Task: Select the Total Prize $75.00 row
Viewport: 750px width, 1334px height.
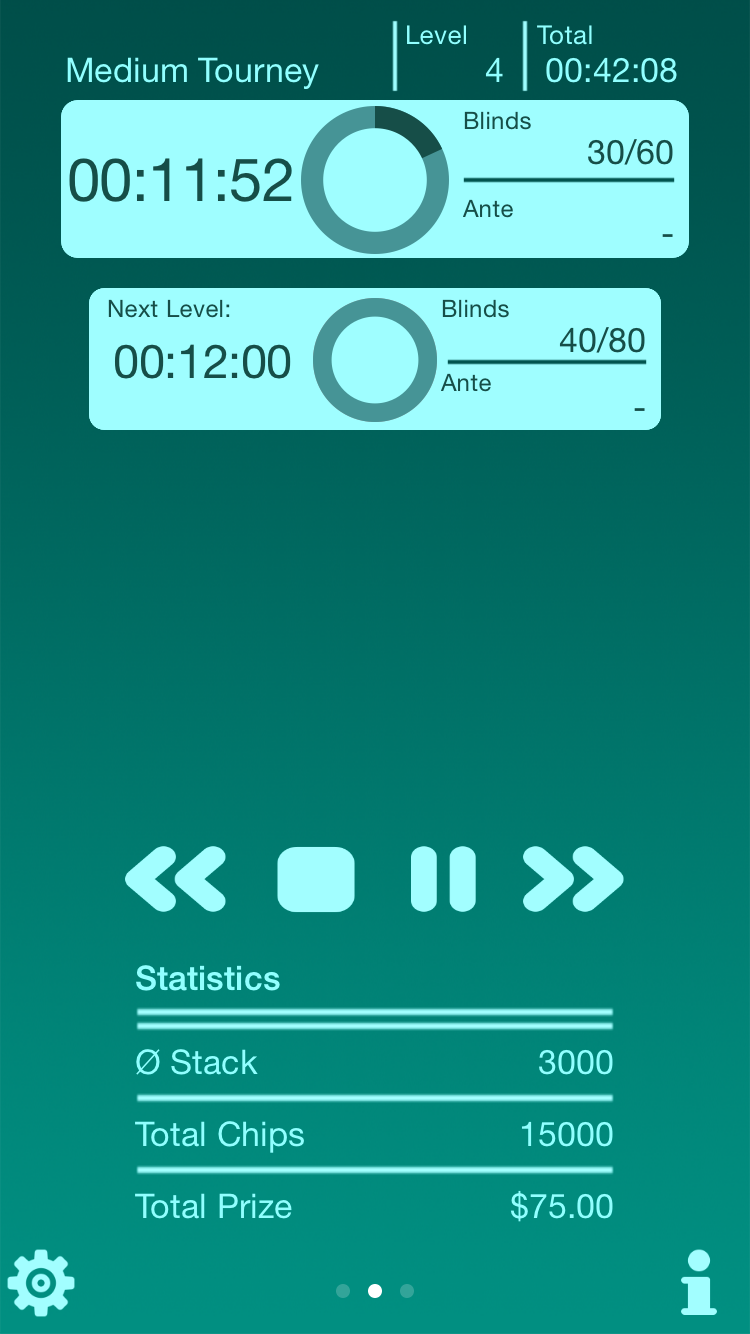Action: [374, 1206]
